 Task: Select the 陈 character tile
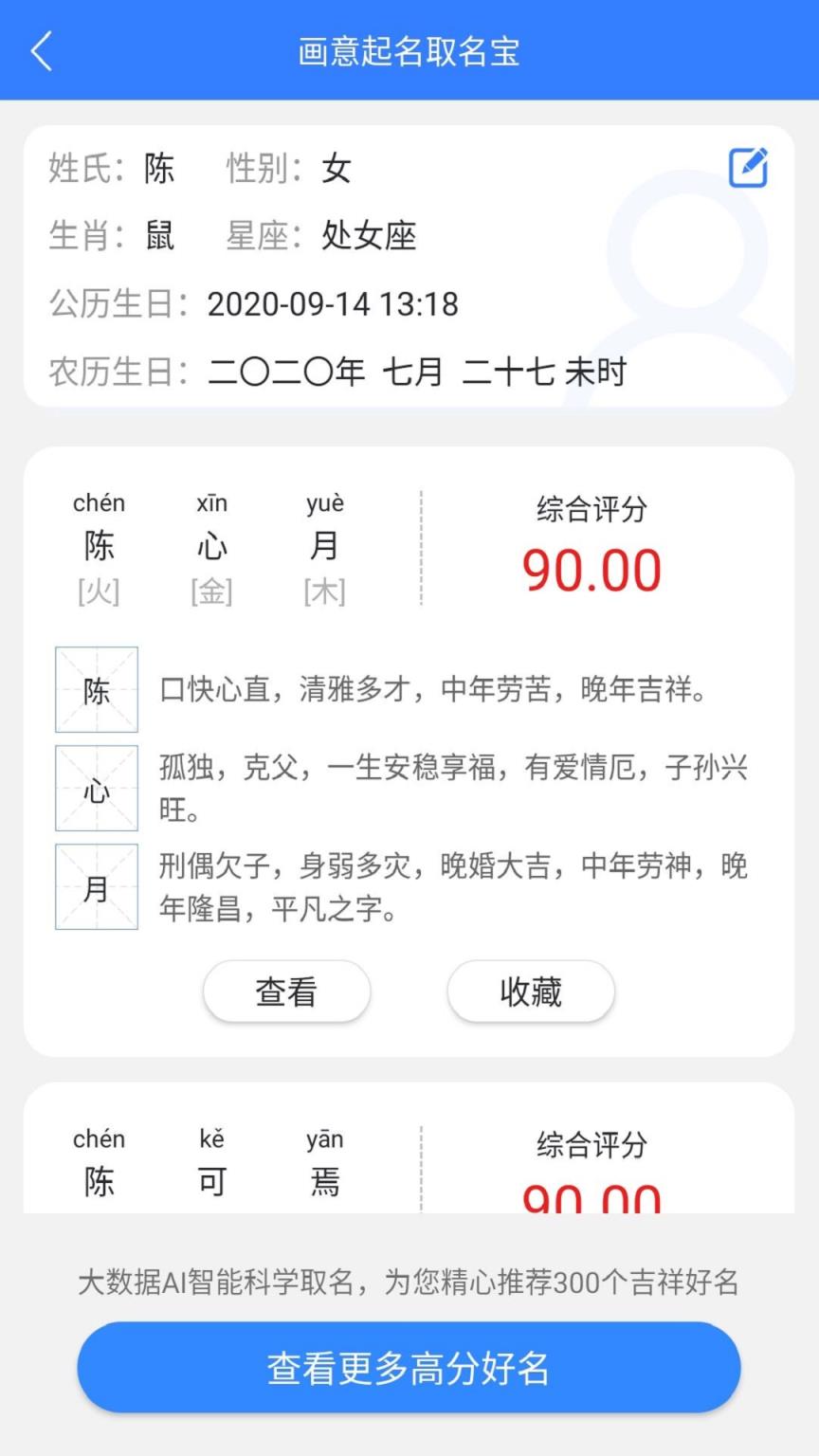coord(96,690)
